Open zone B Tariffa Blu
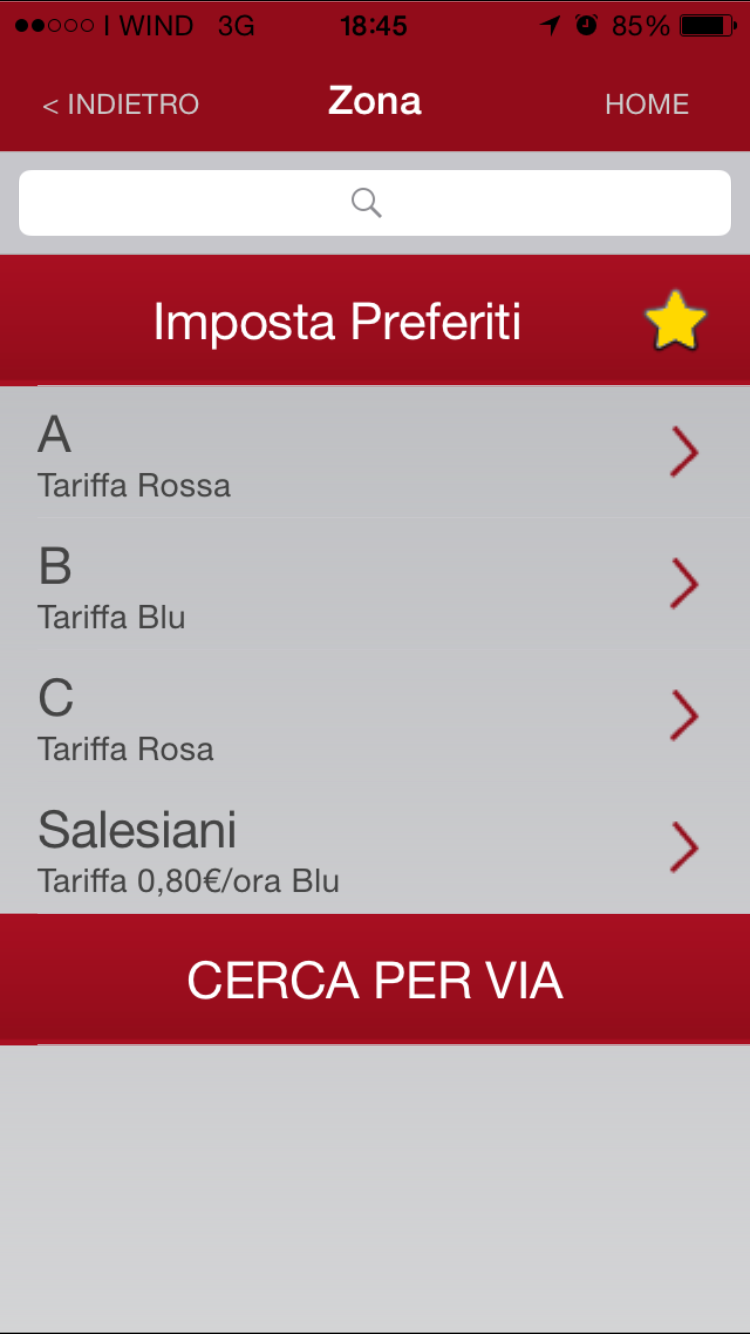The height and width of the screenshot is (1334, 750). (x=374, y=585)
